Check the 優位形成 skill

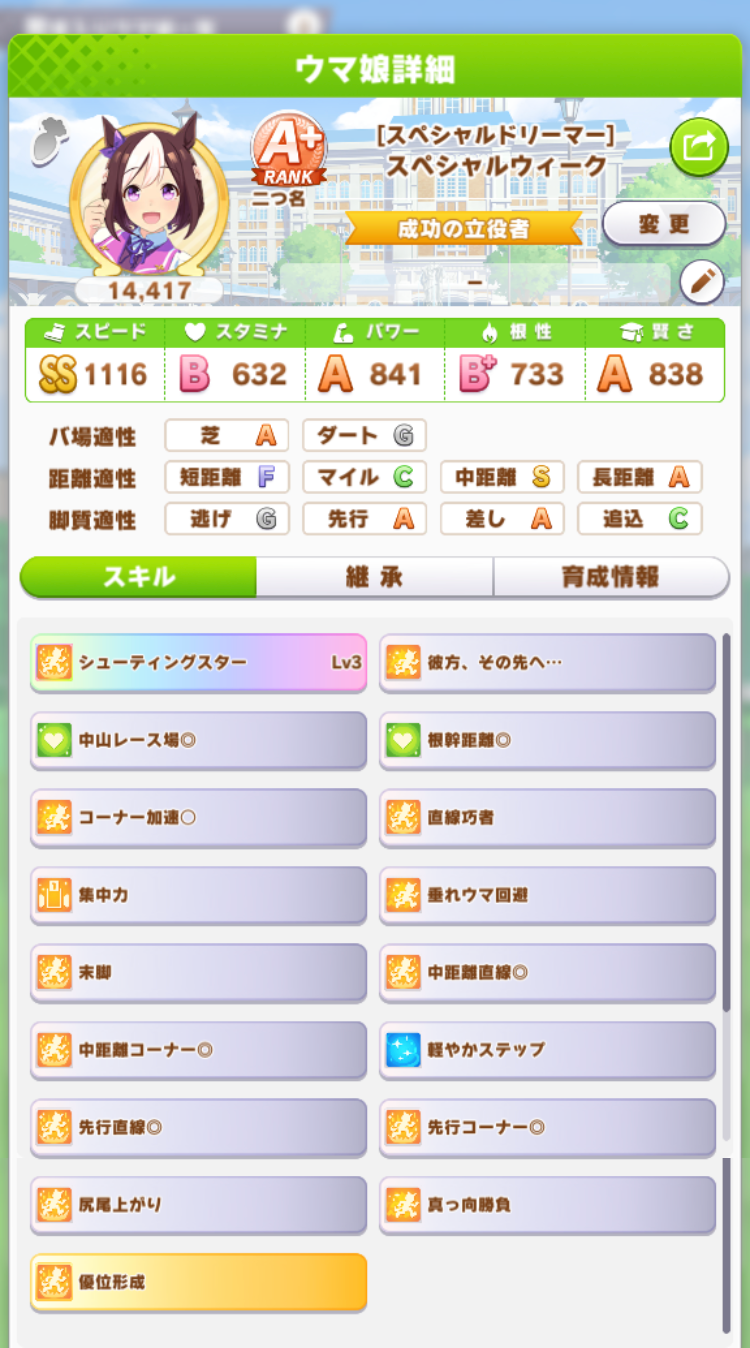(x=198, y=1282)
